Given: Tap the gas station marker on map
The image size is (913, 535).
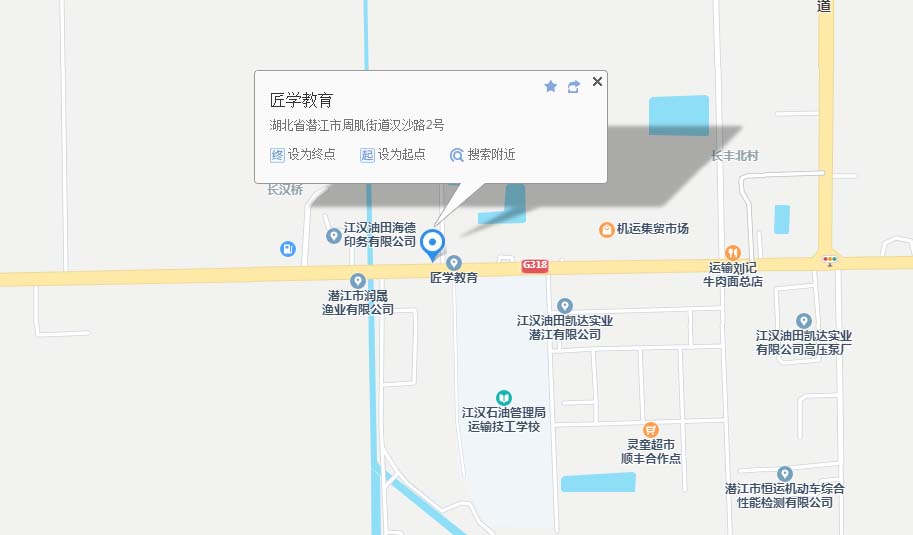Looking at the screenshot, I should tap(288, 248).
